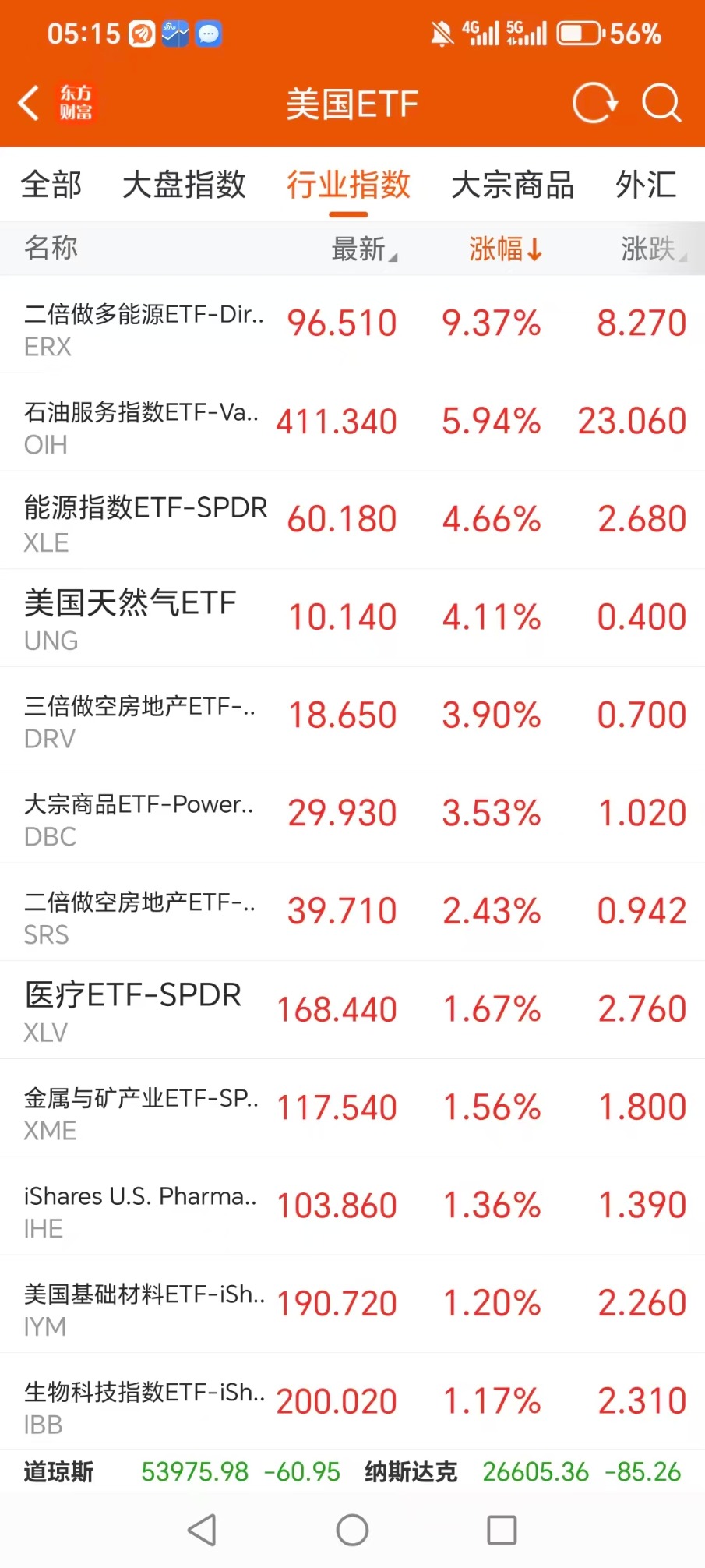The height and width of the screenshot is (1568, 705).
Task: Open the ERX energy ETF row
Action: coord(352,324)
